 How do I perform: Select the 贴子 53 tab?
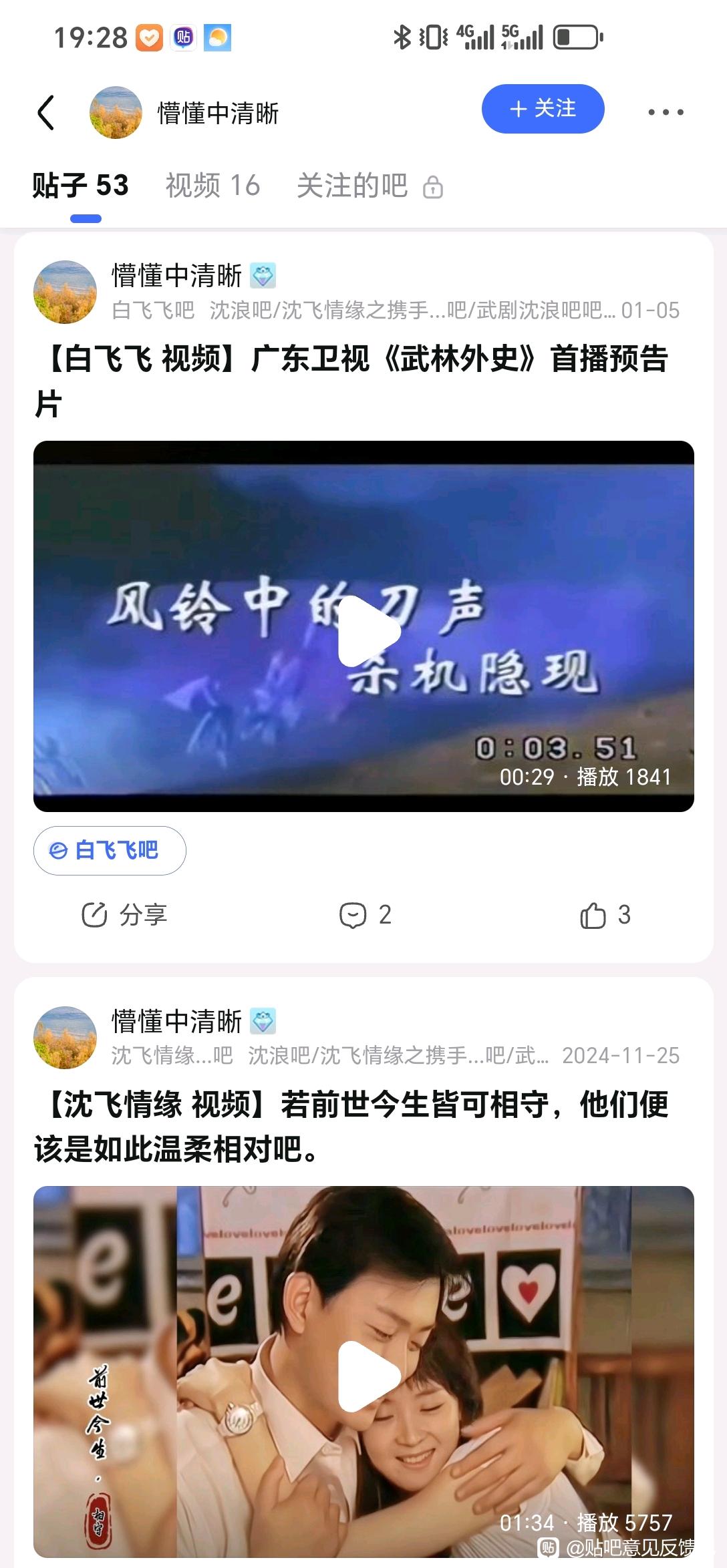[x=81, y=186]
